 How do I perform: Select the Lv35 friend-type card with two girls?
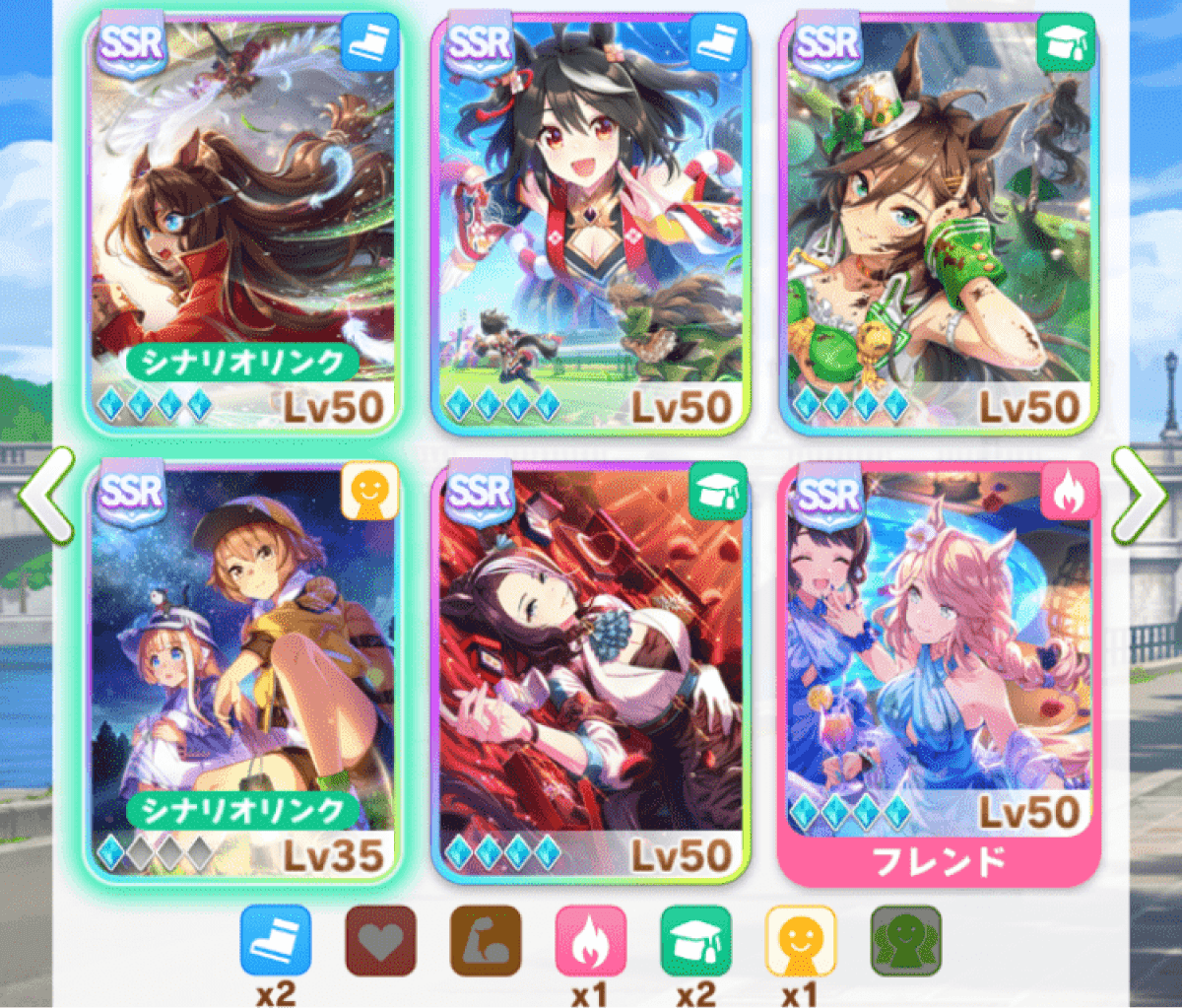(x=242, y=670)
